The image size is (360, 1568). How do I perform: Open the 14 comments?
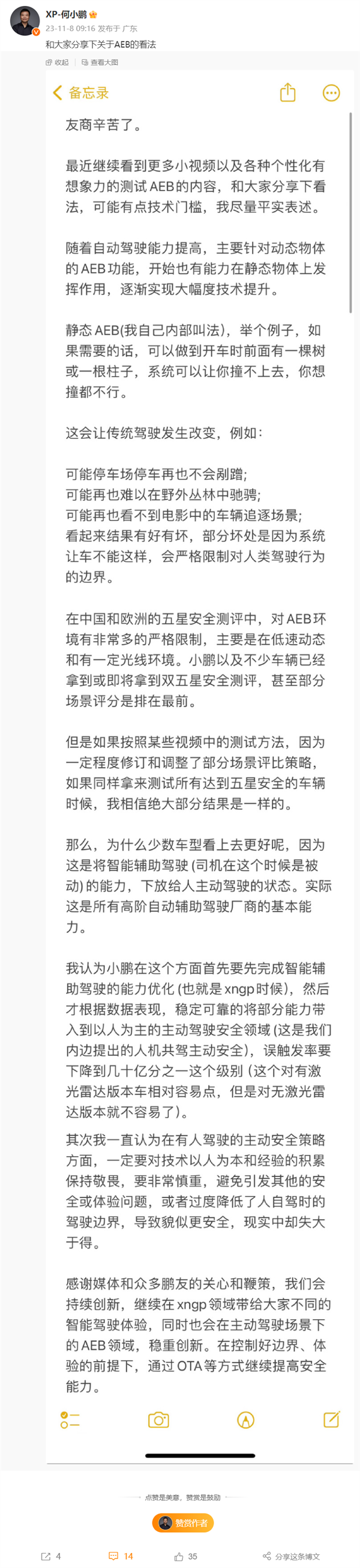121,1556
